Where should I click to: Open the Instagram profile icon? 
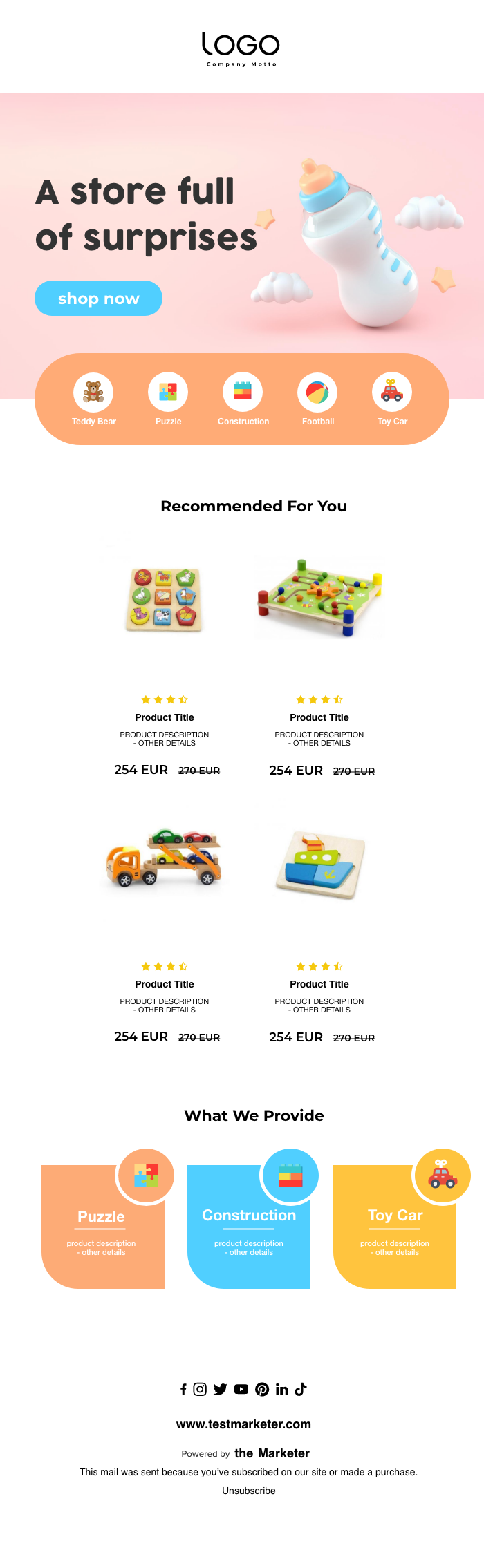point(200,1389)
